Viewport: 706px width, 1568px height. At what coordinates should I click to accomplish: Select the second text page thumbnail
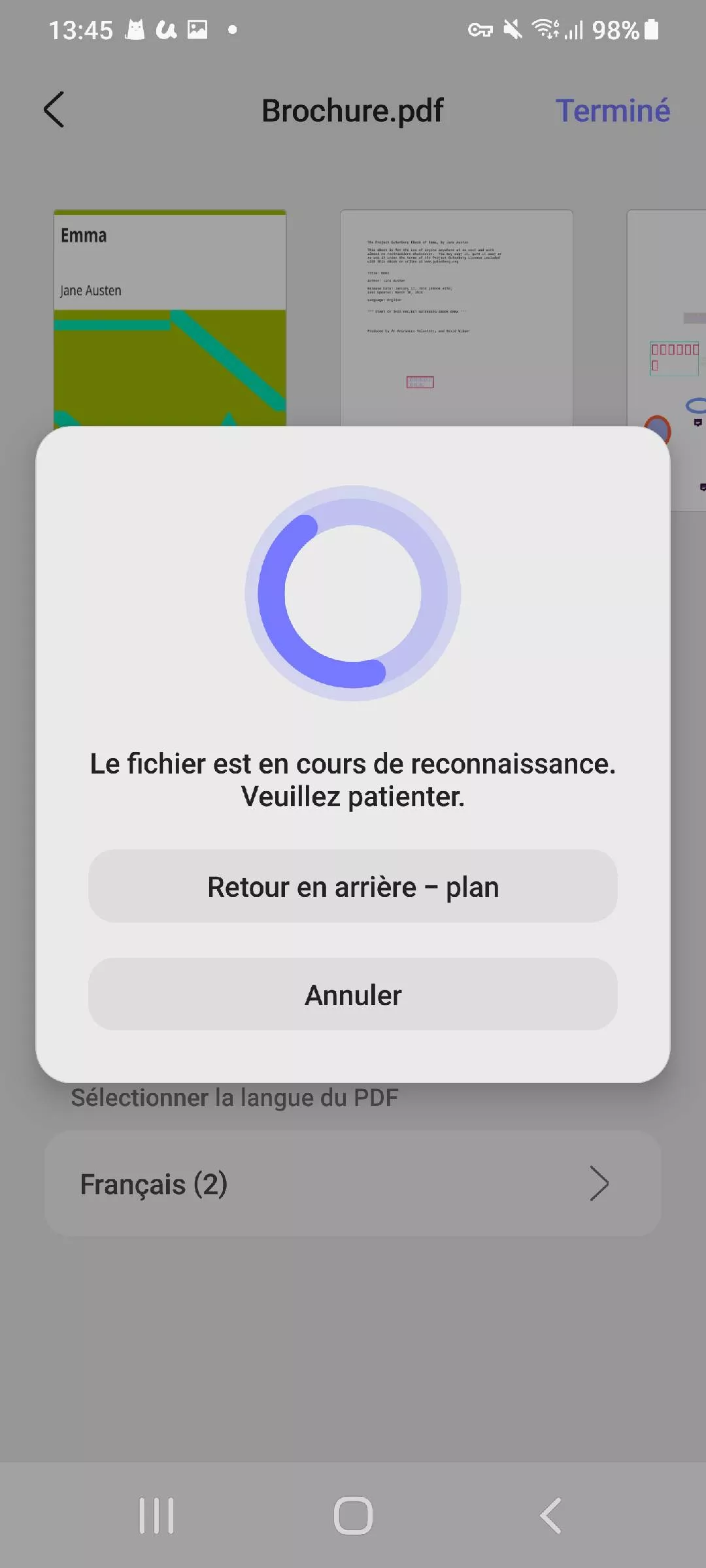click(456, 314)
